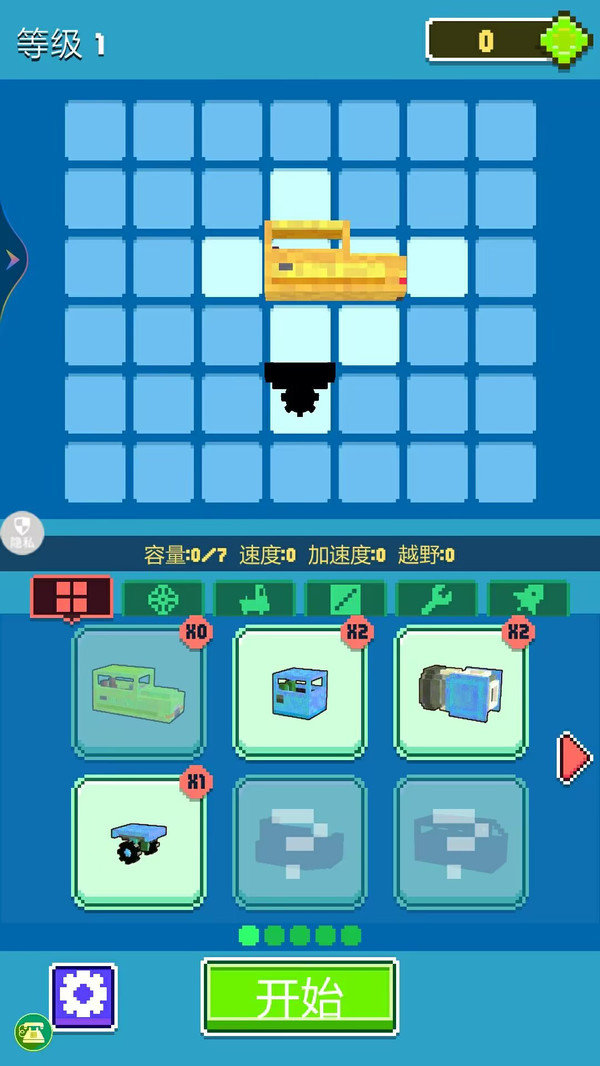Go to the next parts page arrow
600x1066 pixels.
pos(573,757)
